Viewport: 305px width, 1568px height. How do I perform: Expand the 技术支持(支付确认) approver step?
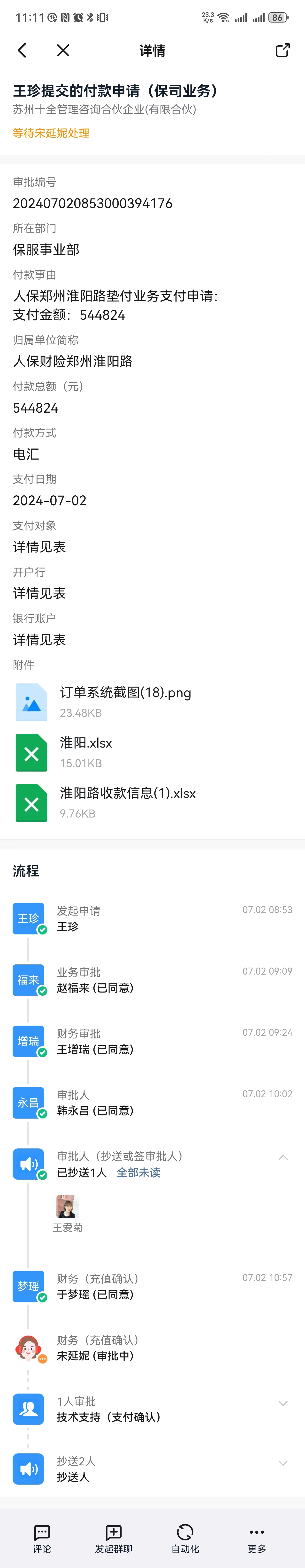283,1403
